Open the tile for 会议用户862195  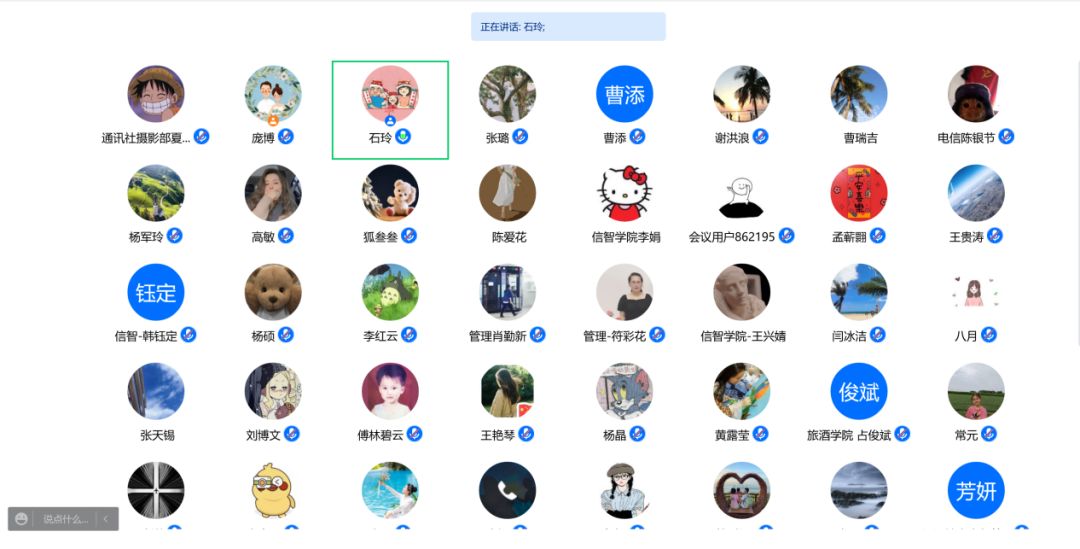coord(741,194)
